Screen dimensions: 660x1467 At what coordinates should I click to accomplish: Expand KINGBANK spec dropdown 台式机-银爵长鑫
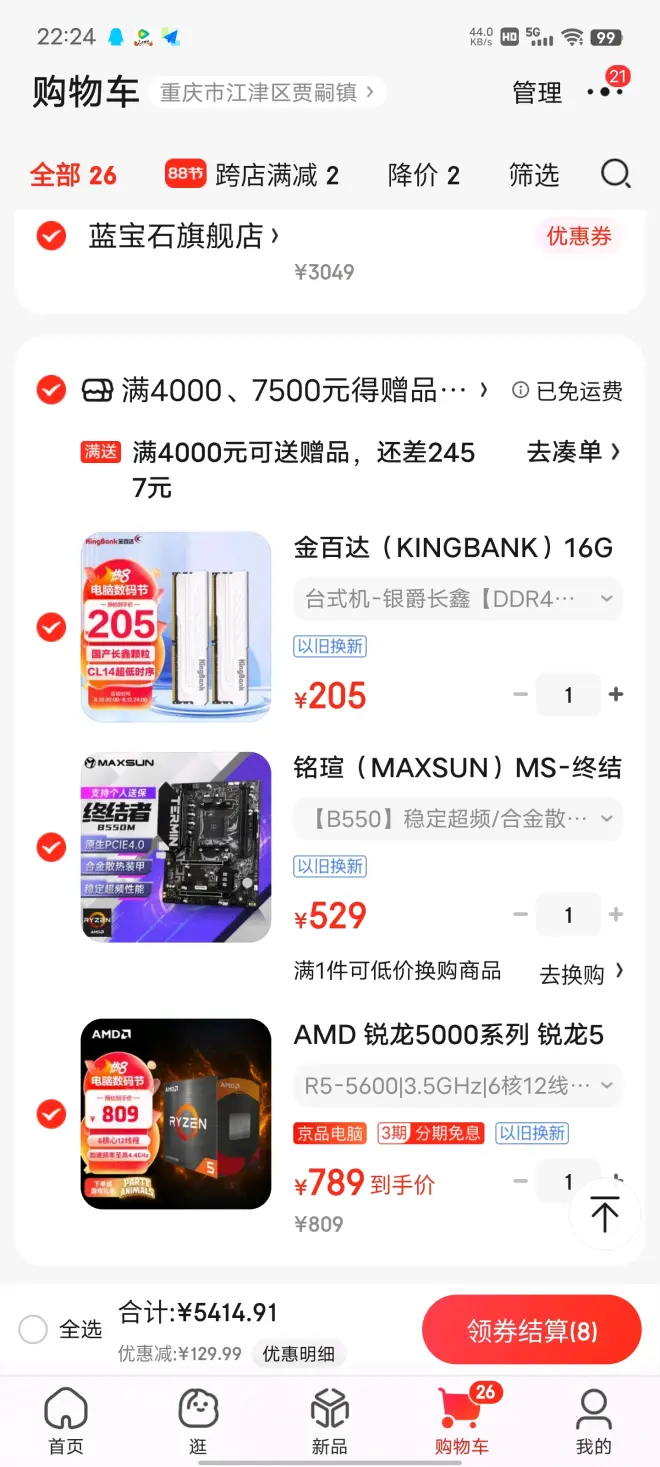tap(458, 599)
